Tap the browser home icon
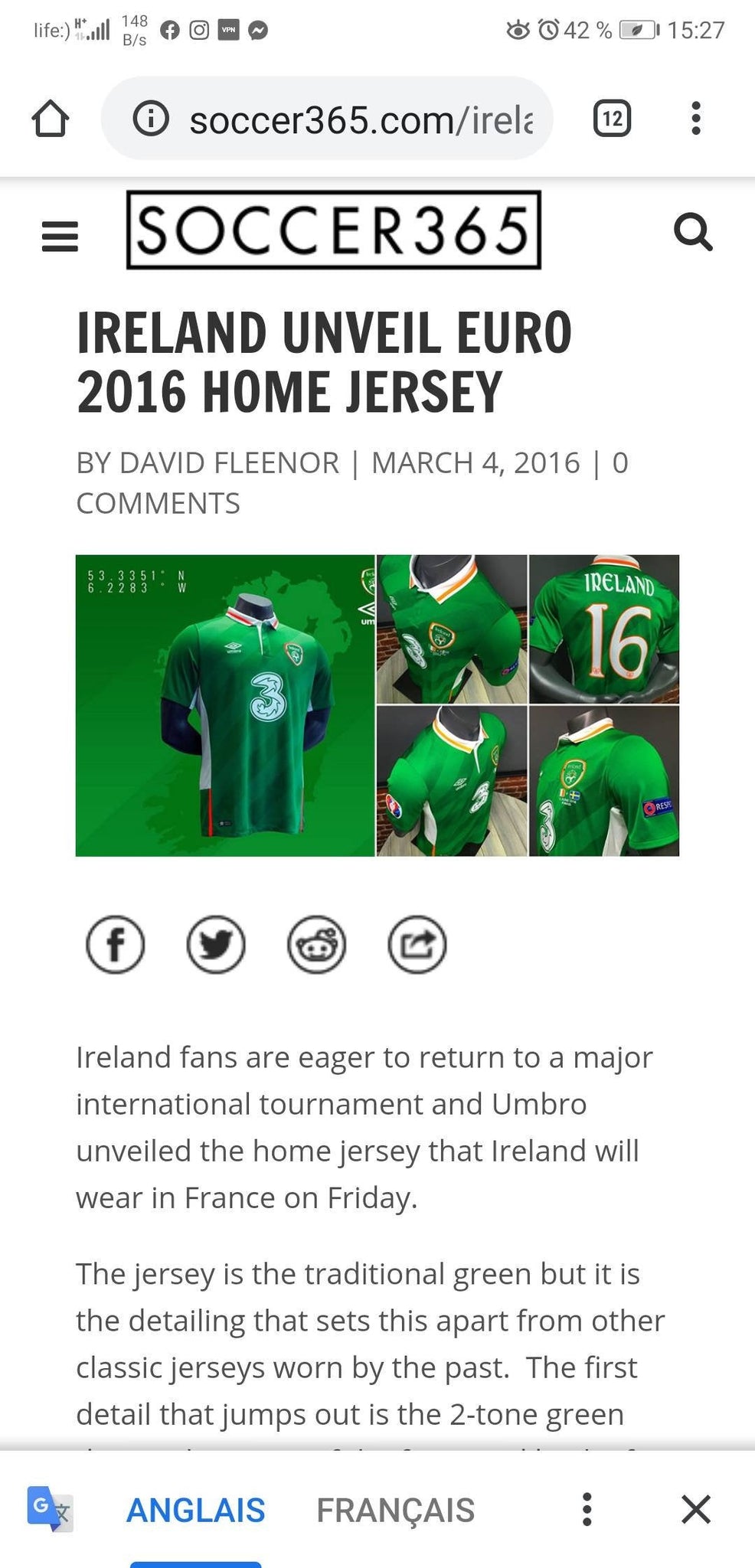 51,119
